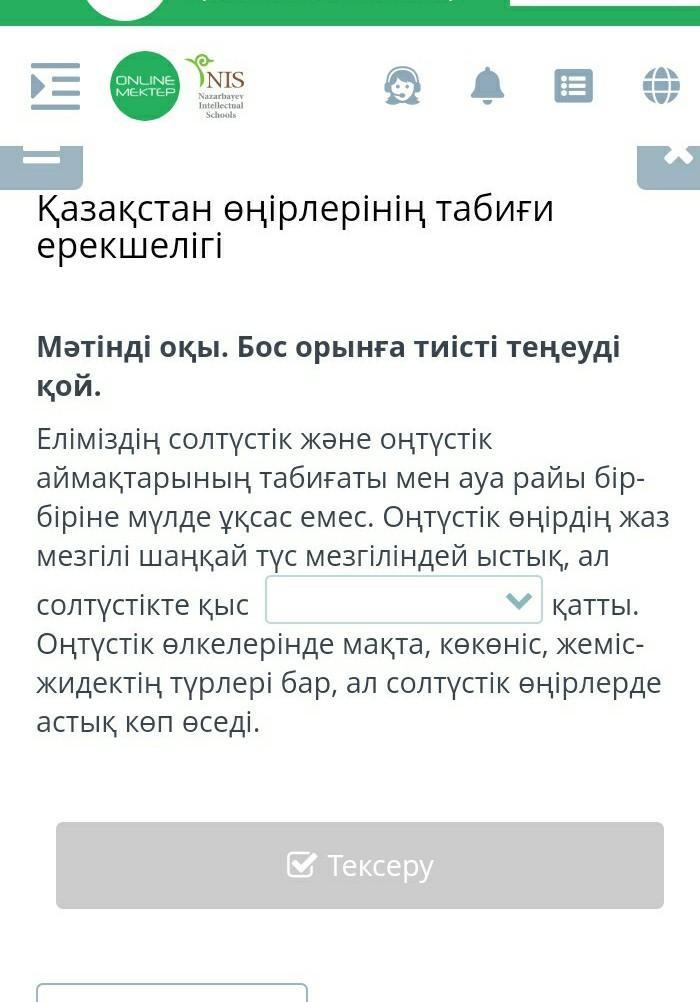Open the support headset icon
The image size is (700, 1002).
402,86
